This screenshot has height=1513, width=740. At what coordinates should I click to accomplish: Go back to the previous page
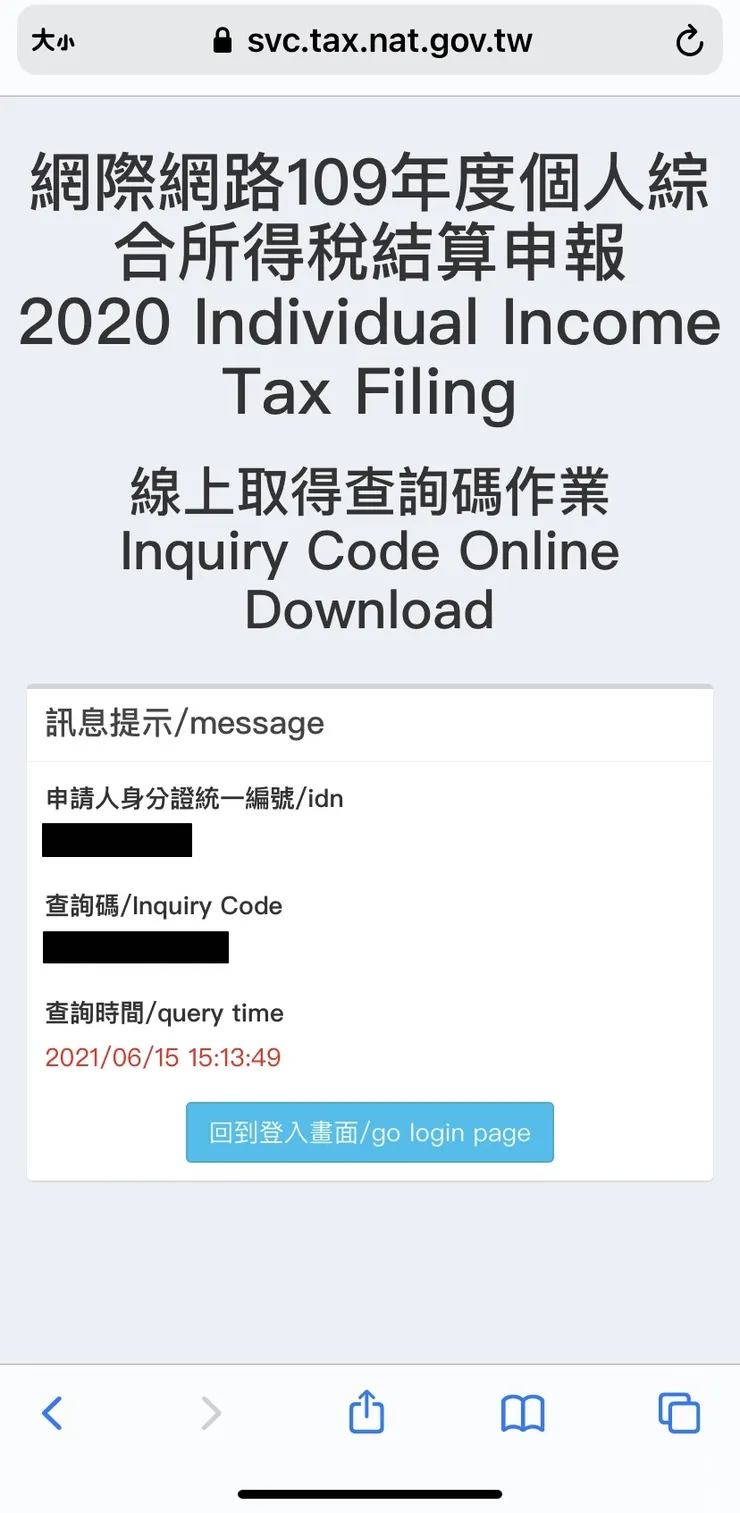52,1413
